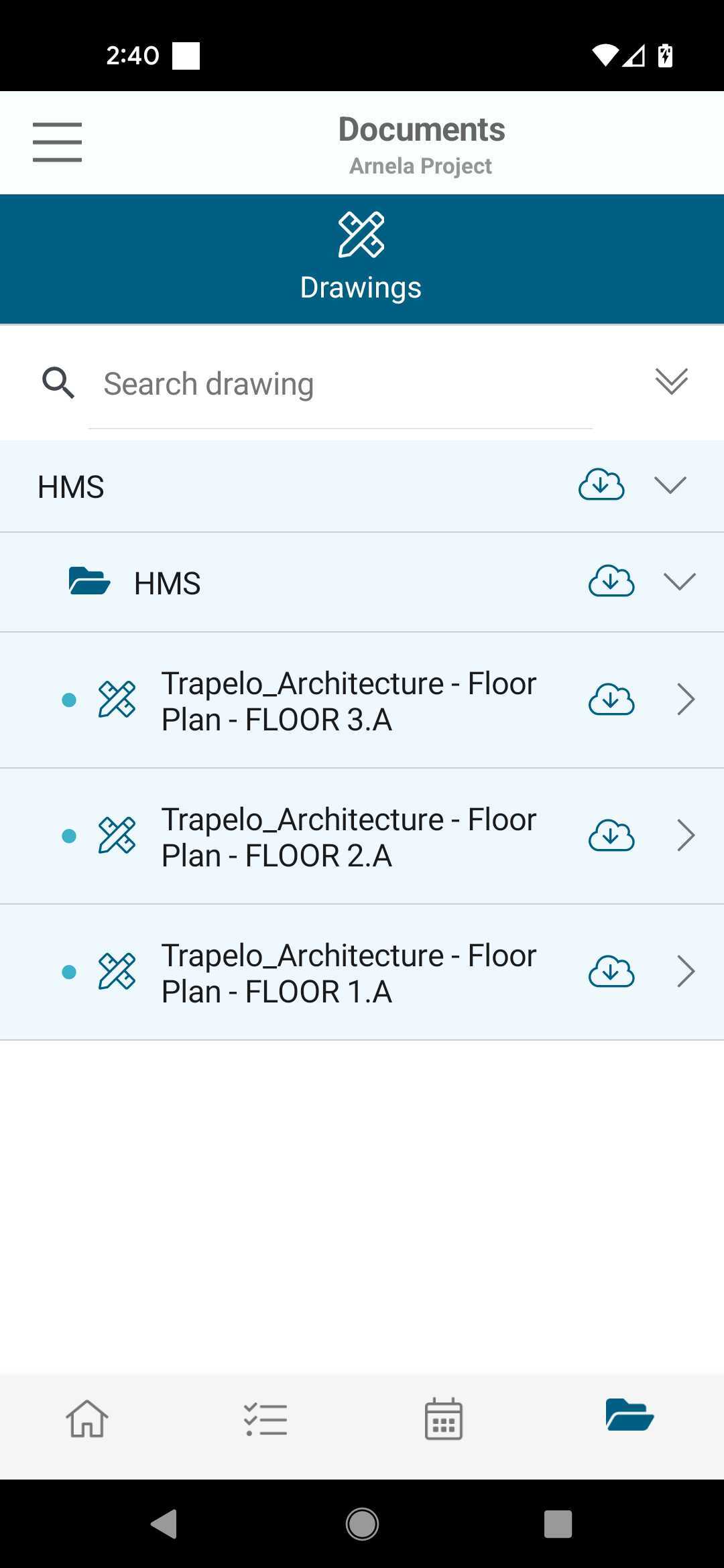The height and width of the screenshot is (1568, 724).
Task: Download the top-level HMS group
Action: coord(601,485)
